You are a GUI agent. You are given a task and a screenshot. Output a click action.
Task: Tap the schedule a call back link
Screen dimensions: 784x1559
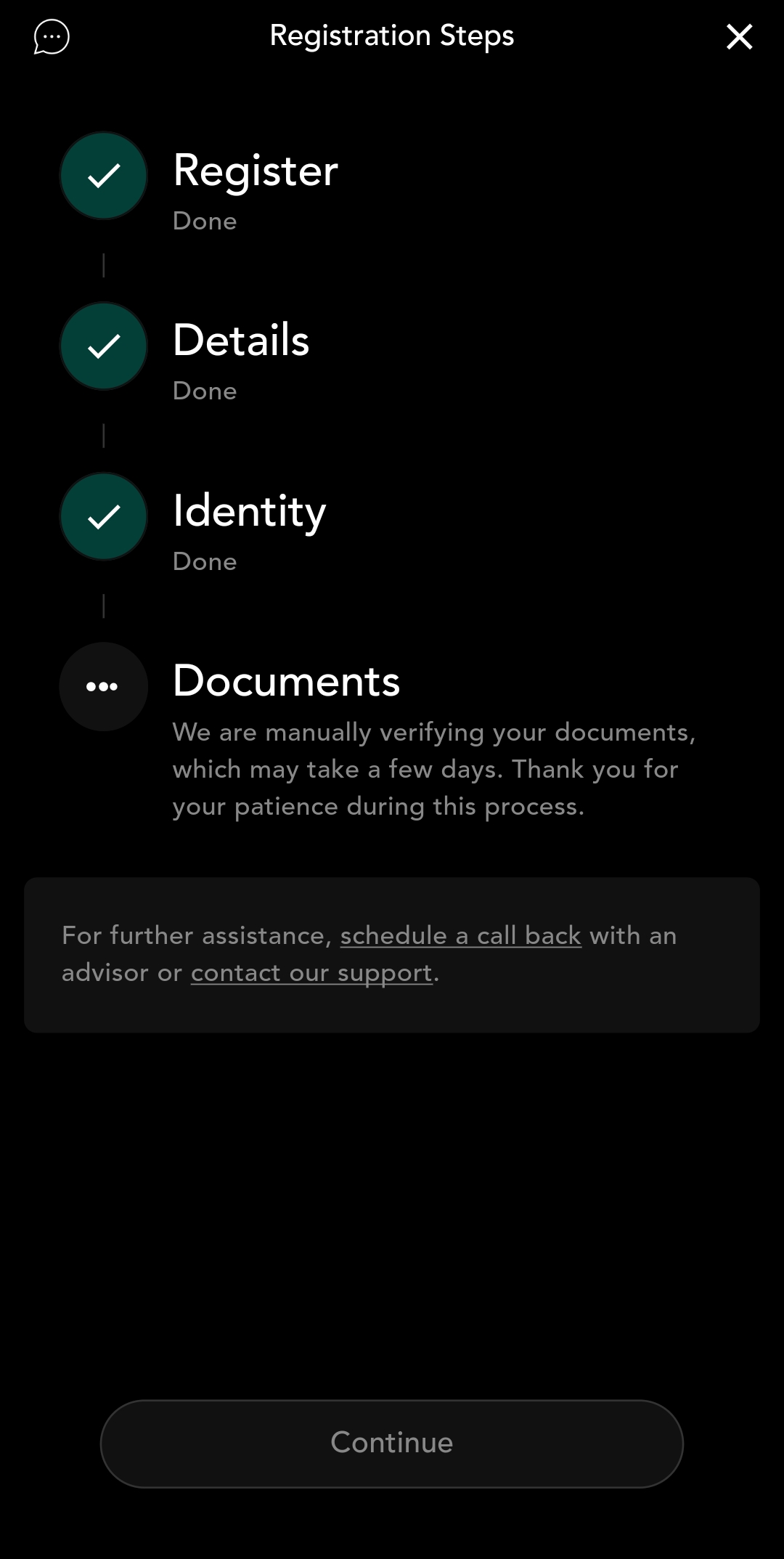(x=460, y=935)
